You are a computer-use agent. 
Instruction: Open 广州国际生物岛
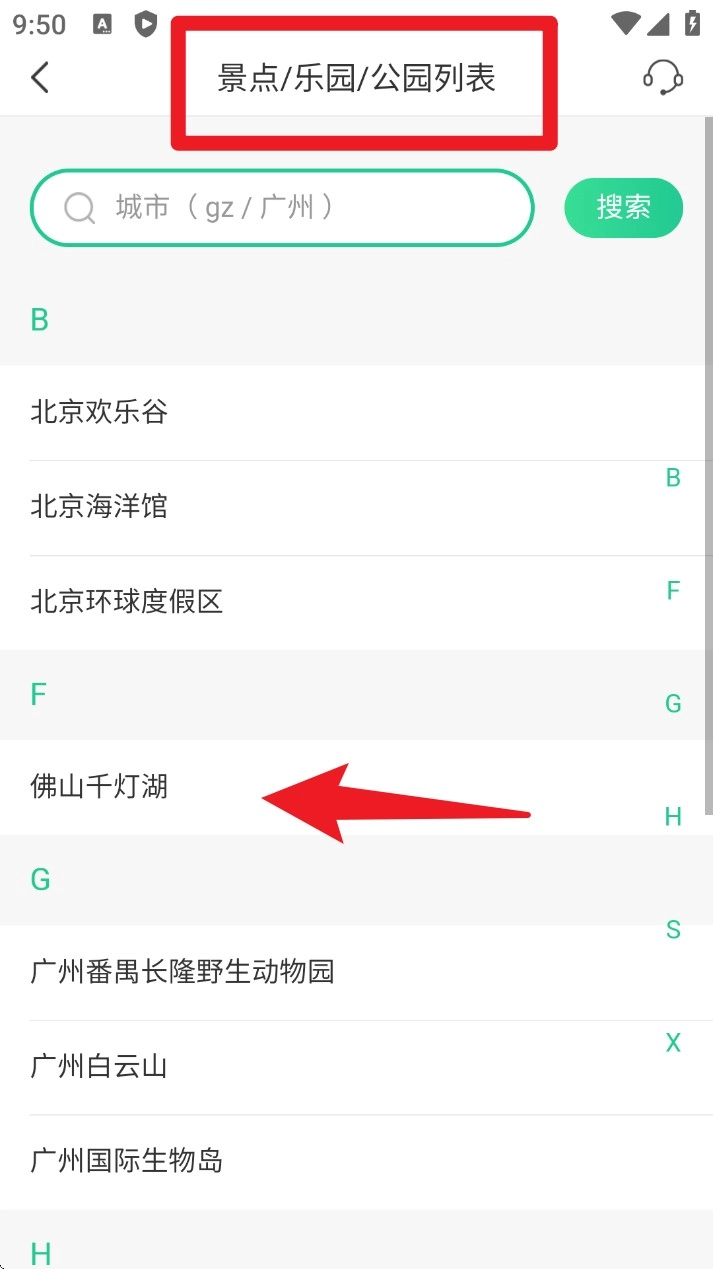click(x=126, y=1162)
